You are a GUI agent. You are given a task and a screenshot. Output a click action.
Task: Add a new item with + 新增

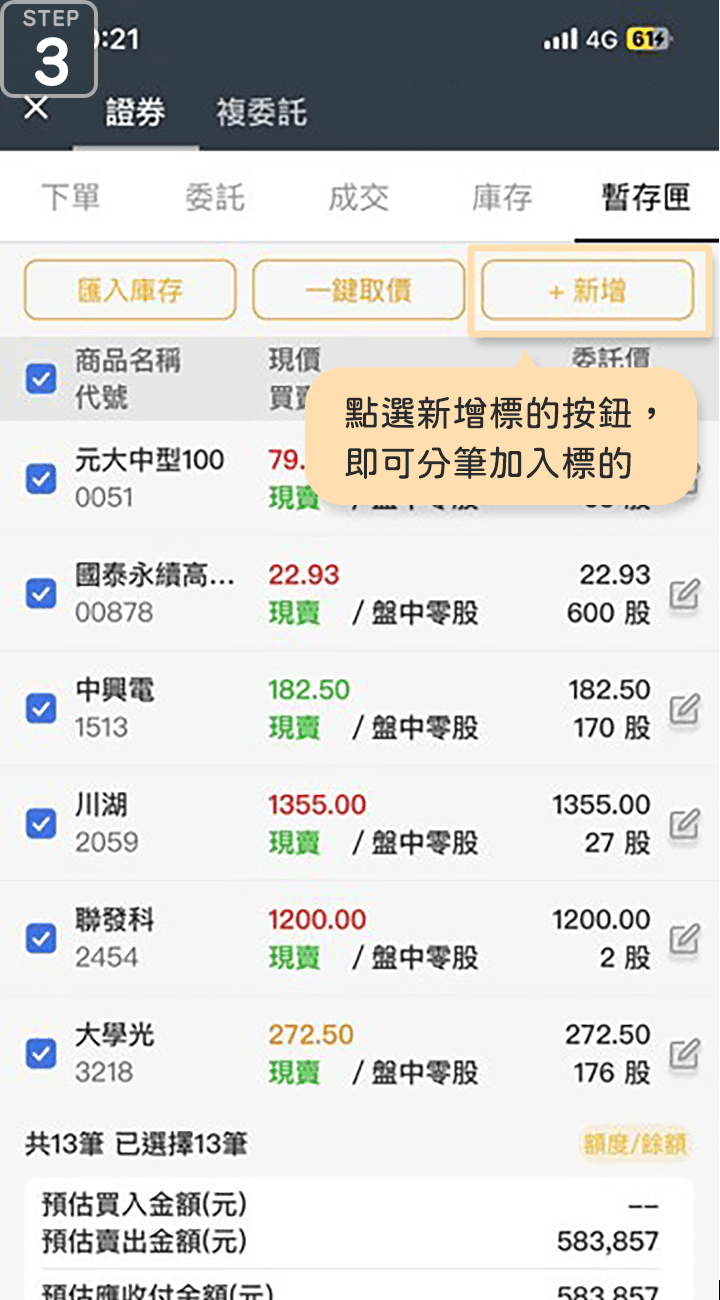pyautogui.click(x=588, y=290)
